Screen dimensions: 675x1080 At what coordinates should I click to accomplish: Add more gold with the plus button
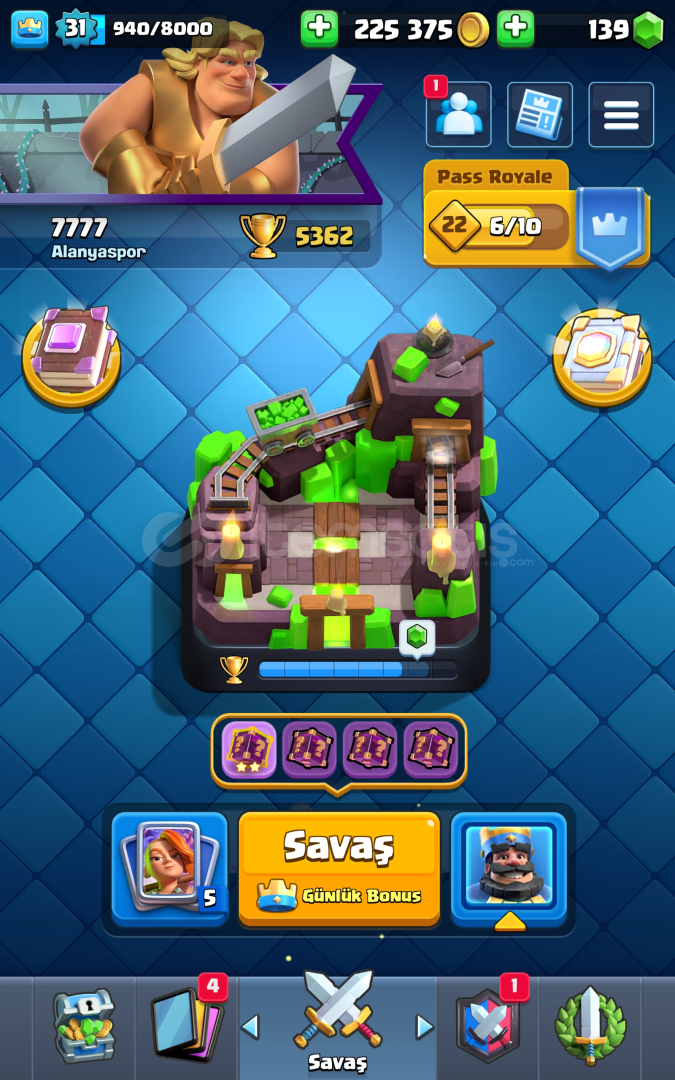coord(320,29)
